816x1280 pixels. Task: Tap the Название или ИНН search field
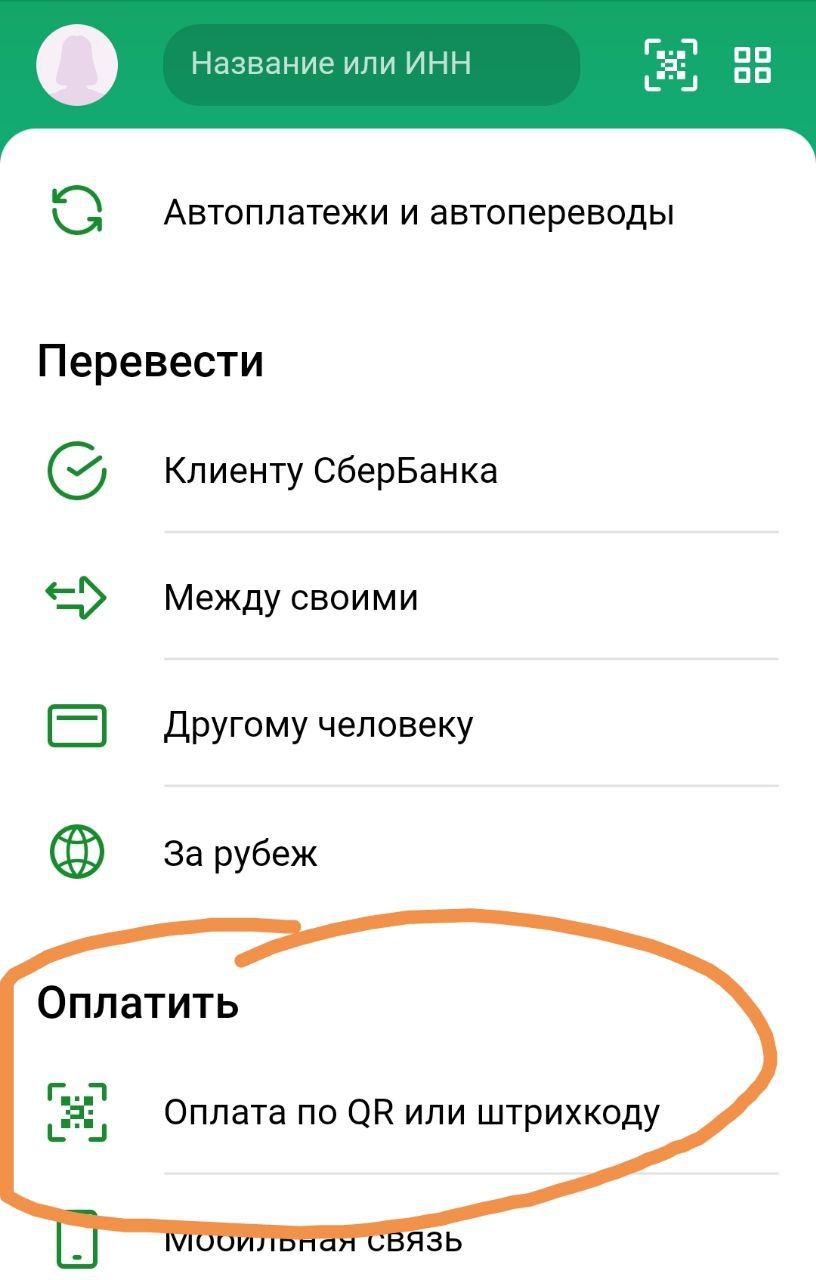[x=371, y=64]
